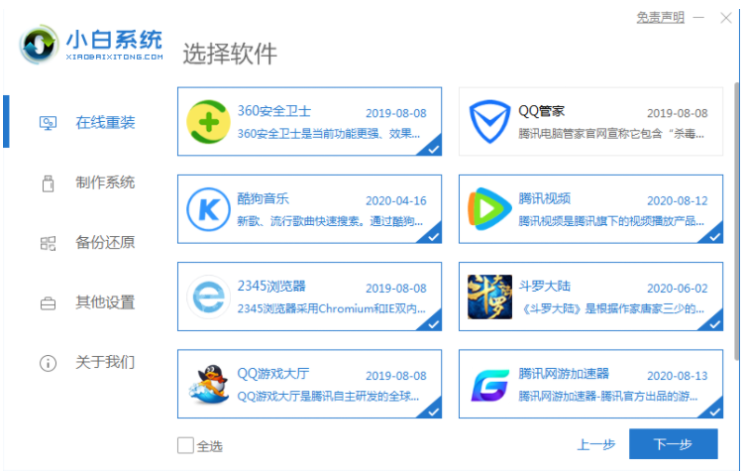Image resolution: width=745 pixels, height=476 pixels.
Task: Toggle the QQ管家 software card
Action: (x=590, y=121)
